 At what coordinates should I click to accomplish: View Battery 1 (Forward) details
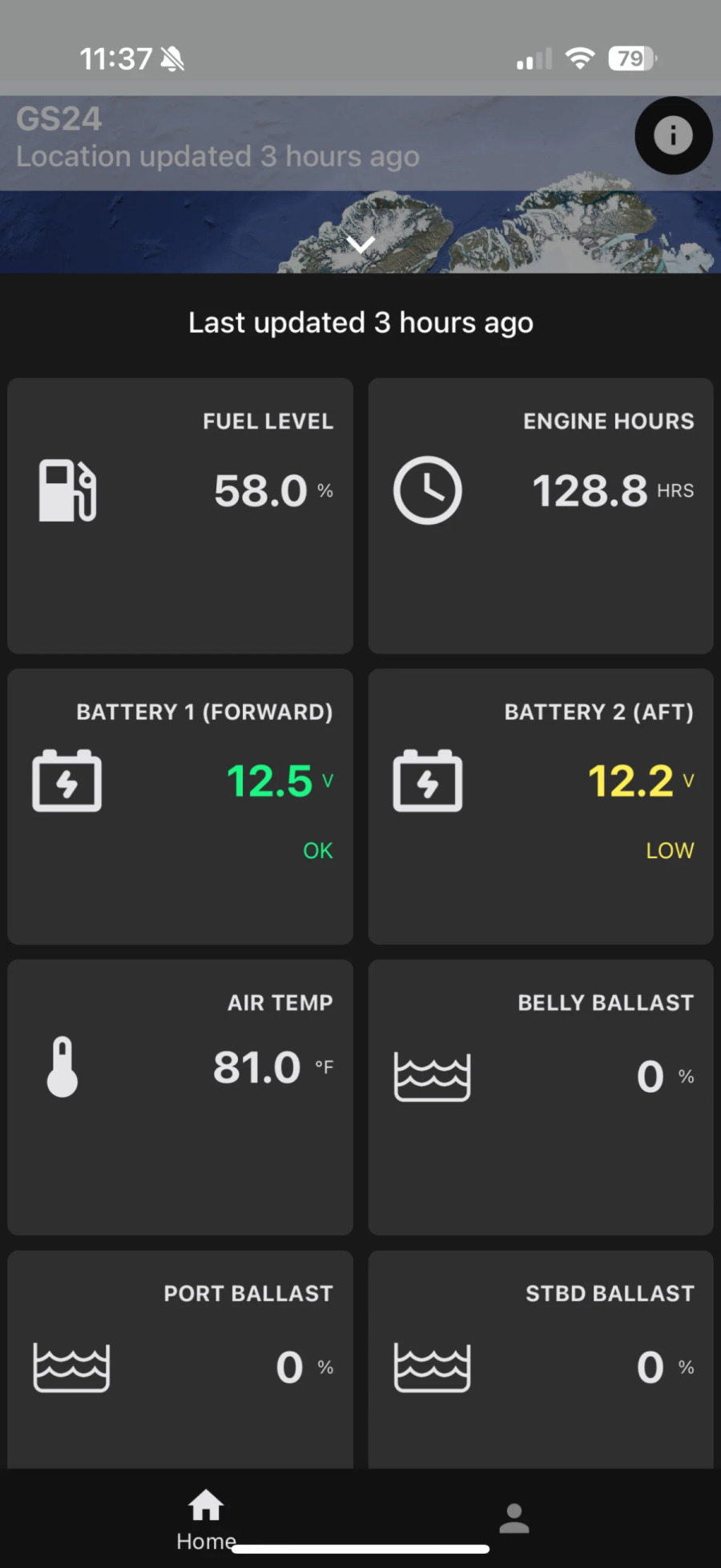pyautogui.click(x=180, y=806)
